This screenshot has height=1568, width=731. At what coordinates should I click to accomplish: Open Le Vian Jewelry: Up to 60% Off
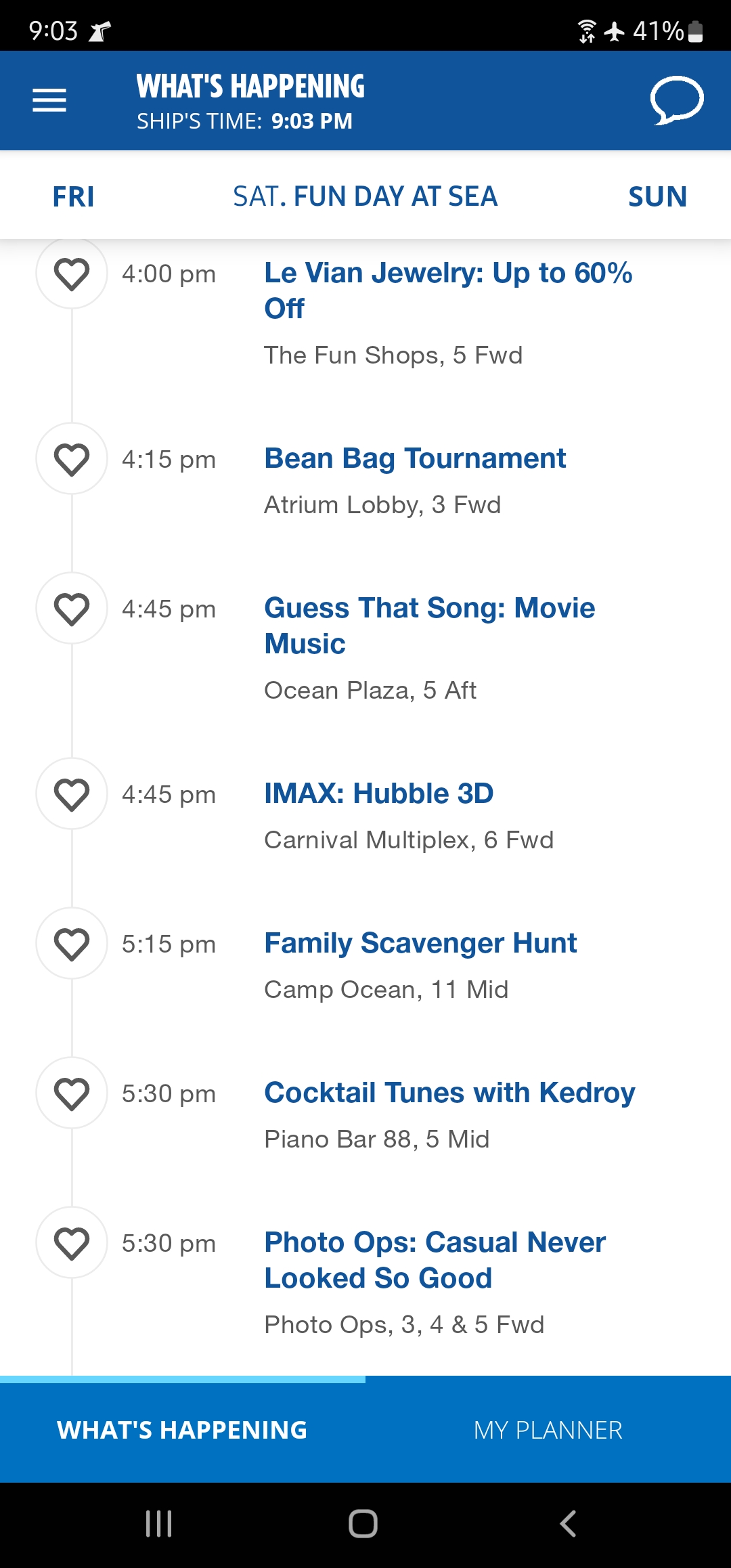448,290
